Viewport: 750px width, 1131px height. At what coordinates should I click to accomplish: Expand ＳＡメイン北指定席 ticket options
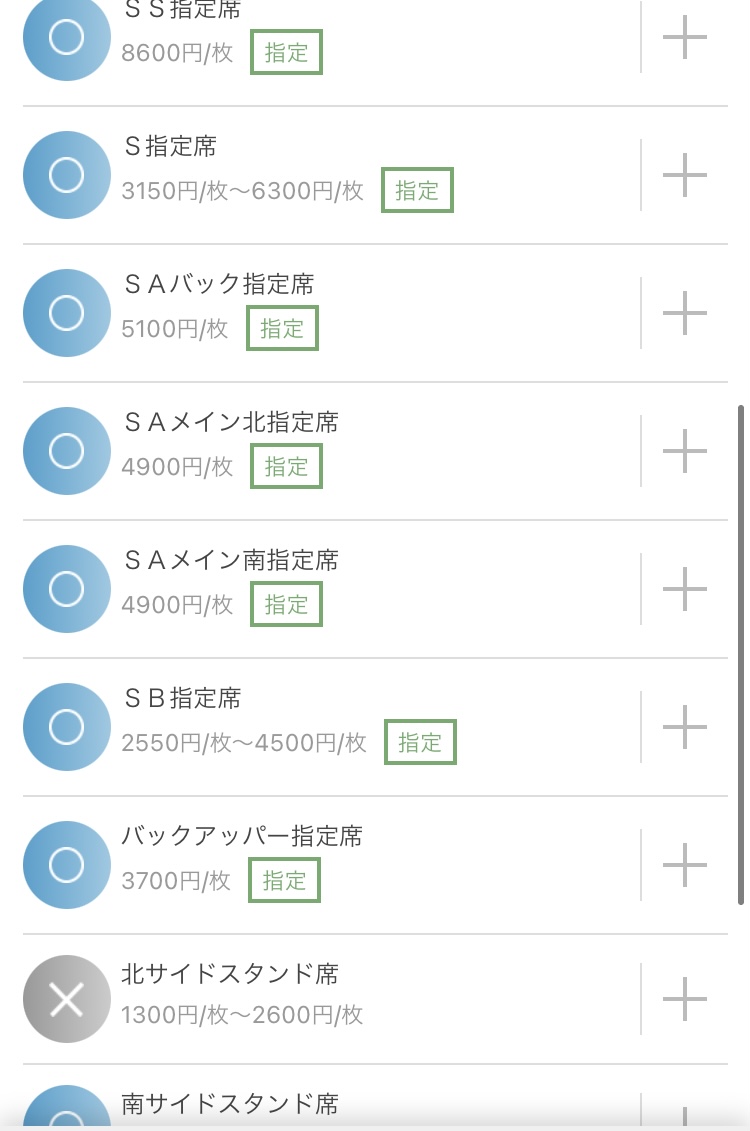[x=685, y=451]
